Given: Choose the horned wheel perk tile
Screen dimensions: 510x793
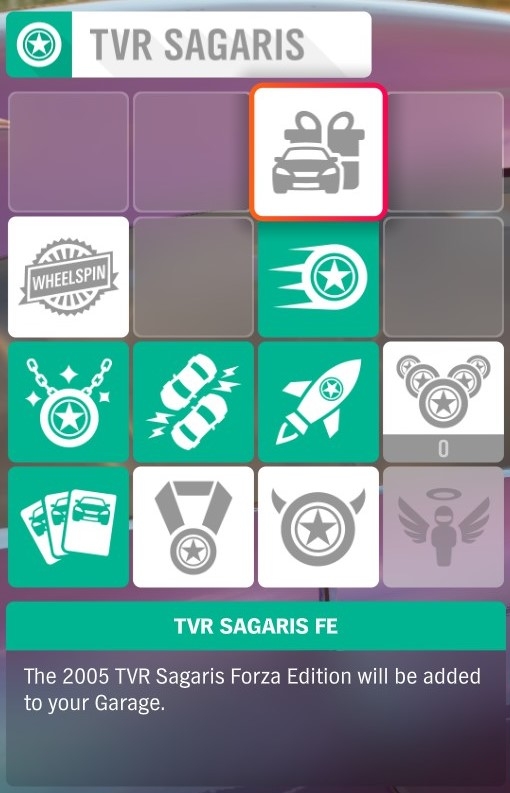Looking at the screenshot, I should pyautogui.click(x=318, y=527).
